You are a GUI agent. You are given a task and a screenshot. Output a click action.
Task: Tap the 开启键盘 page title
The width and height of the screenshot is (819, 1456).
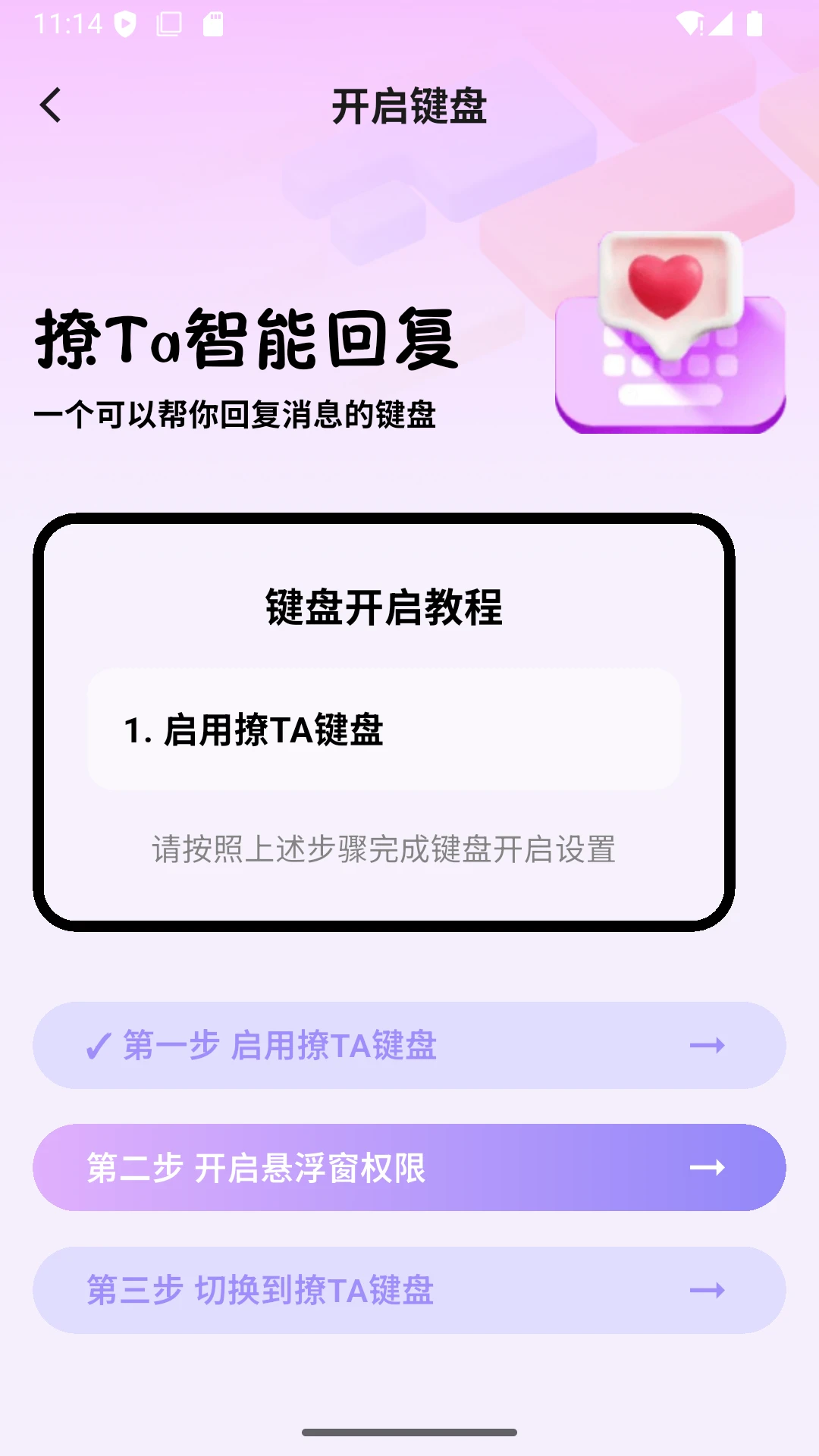[x=409, y=107]
